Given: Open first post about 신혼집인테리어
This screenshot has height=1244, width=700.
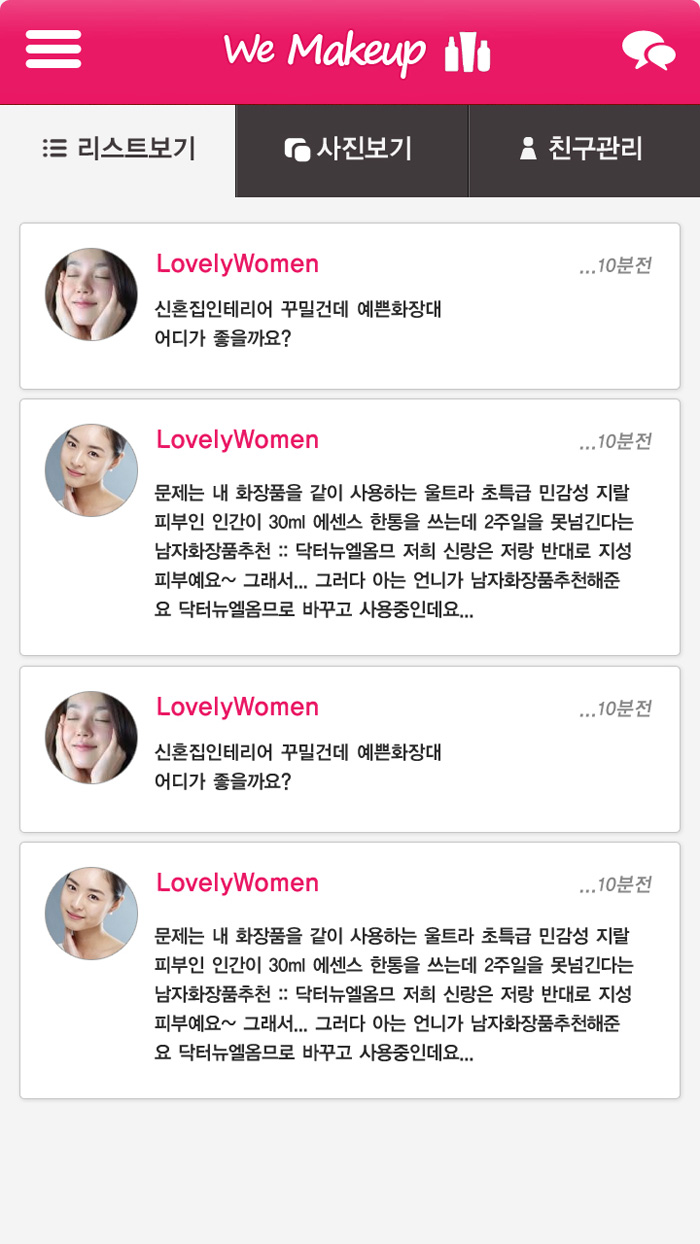Looking at the screenshot, I should (350, 306).
